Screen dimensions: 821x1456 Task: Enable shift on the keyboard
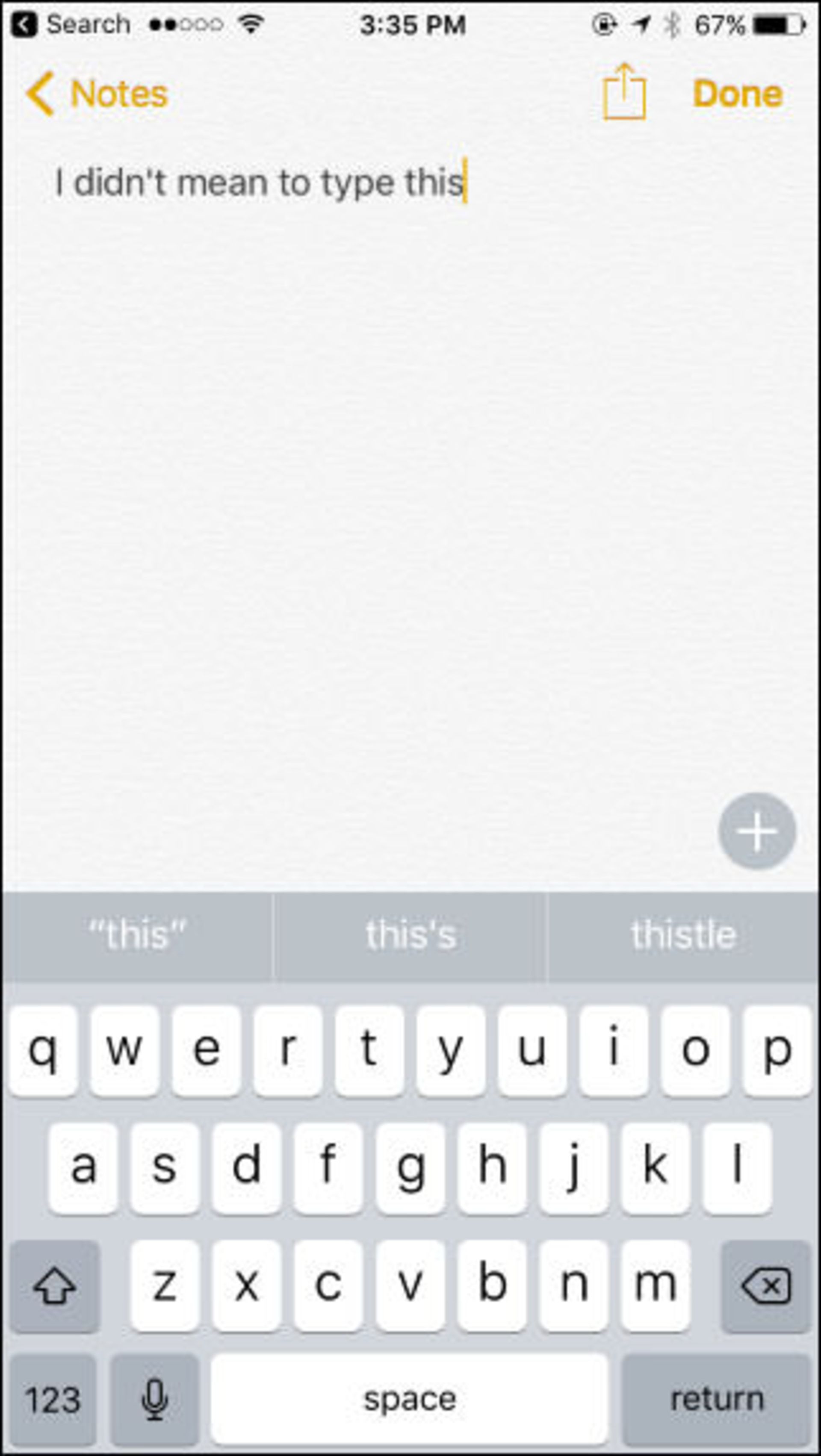pos(55,1286)
